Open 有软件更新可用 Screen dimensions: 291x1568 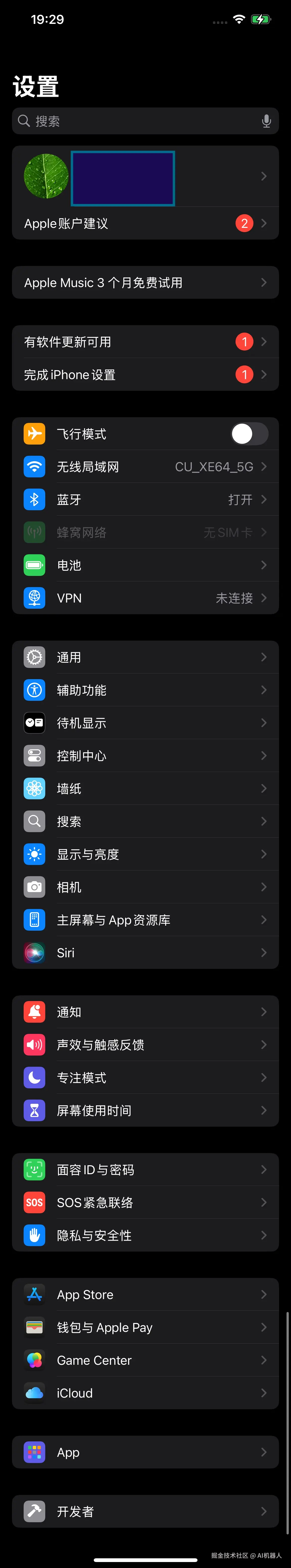click(x=145, y=342)
